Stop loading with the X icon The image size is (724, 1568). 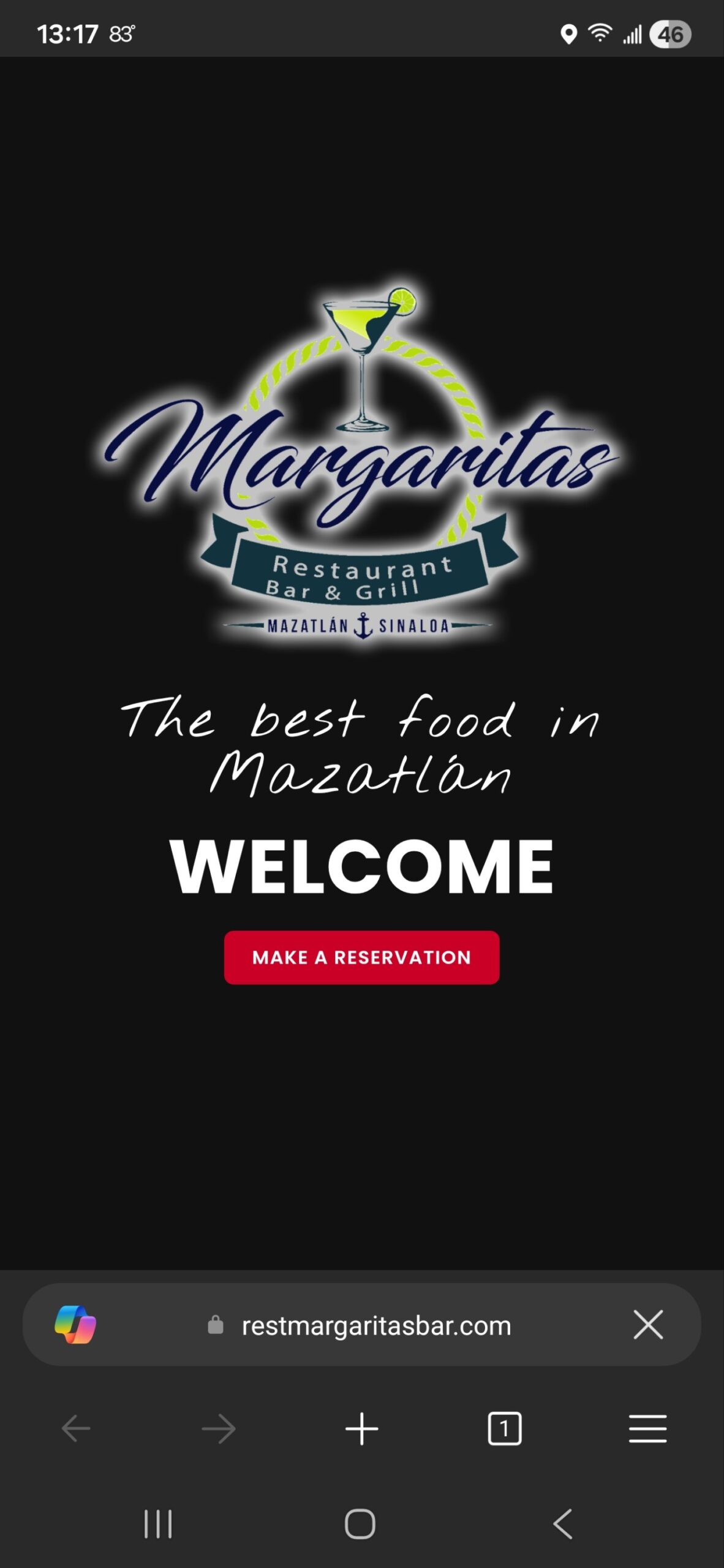[648, 1325]
